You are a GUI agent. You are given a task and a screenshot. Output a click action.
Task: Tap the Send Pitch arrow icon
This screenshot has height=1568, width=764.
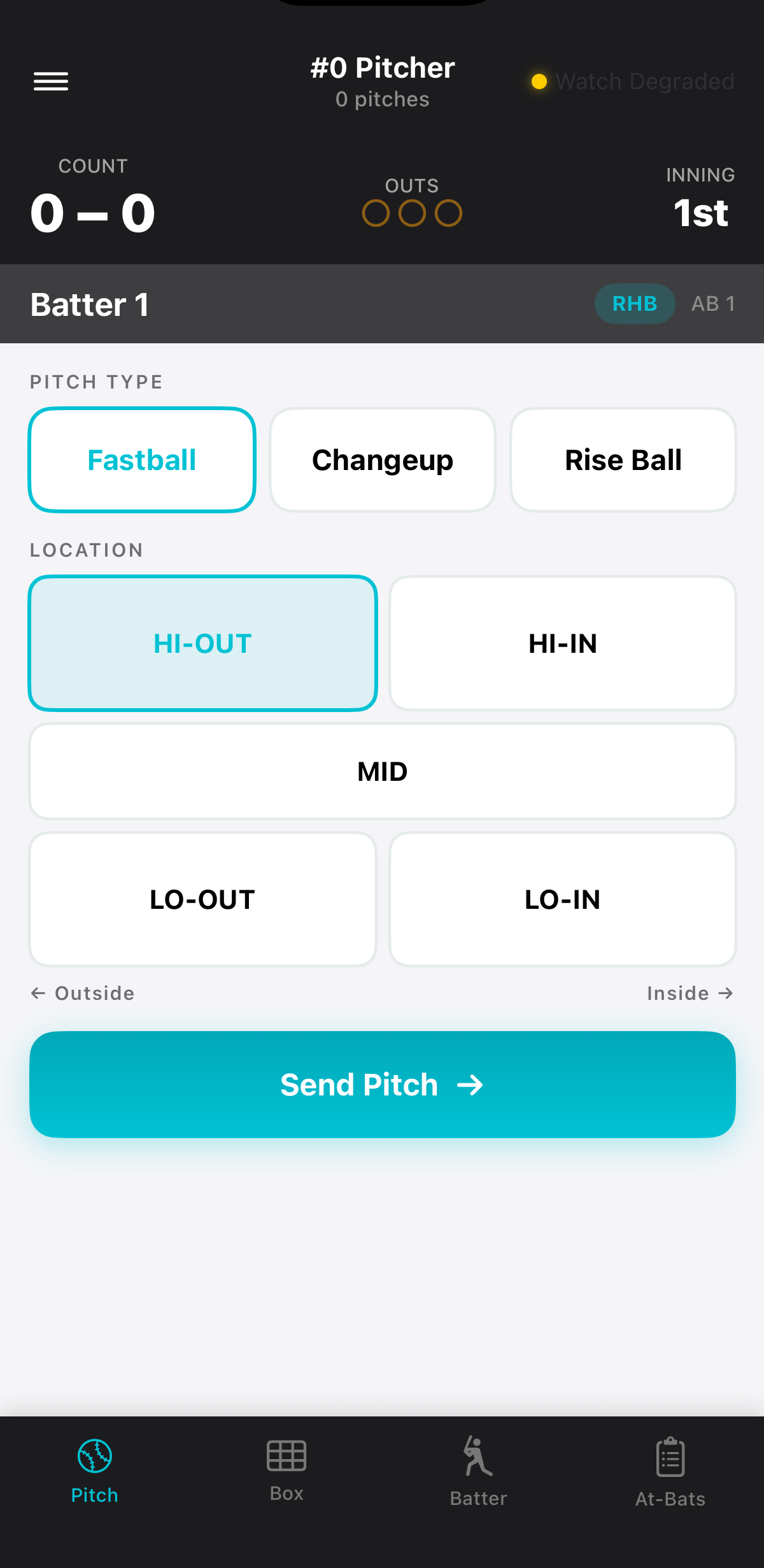(470, 1085)
